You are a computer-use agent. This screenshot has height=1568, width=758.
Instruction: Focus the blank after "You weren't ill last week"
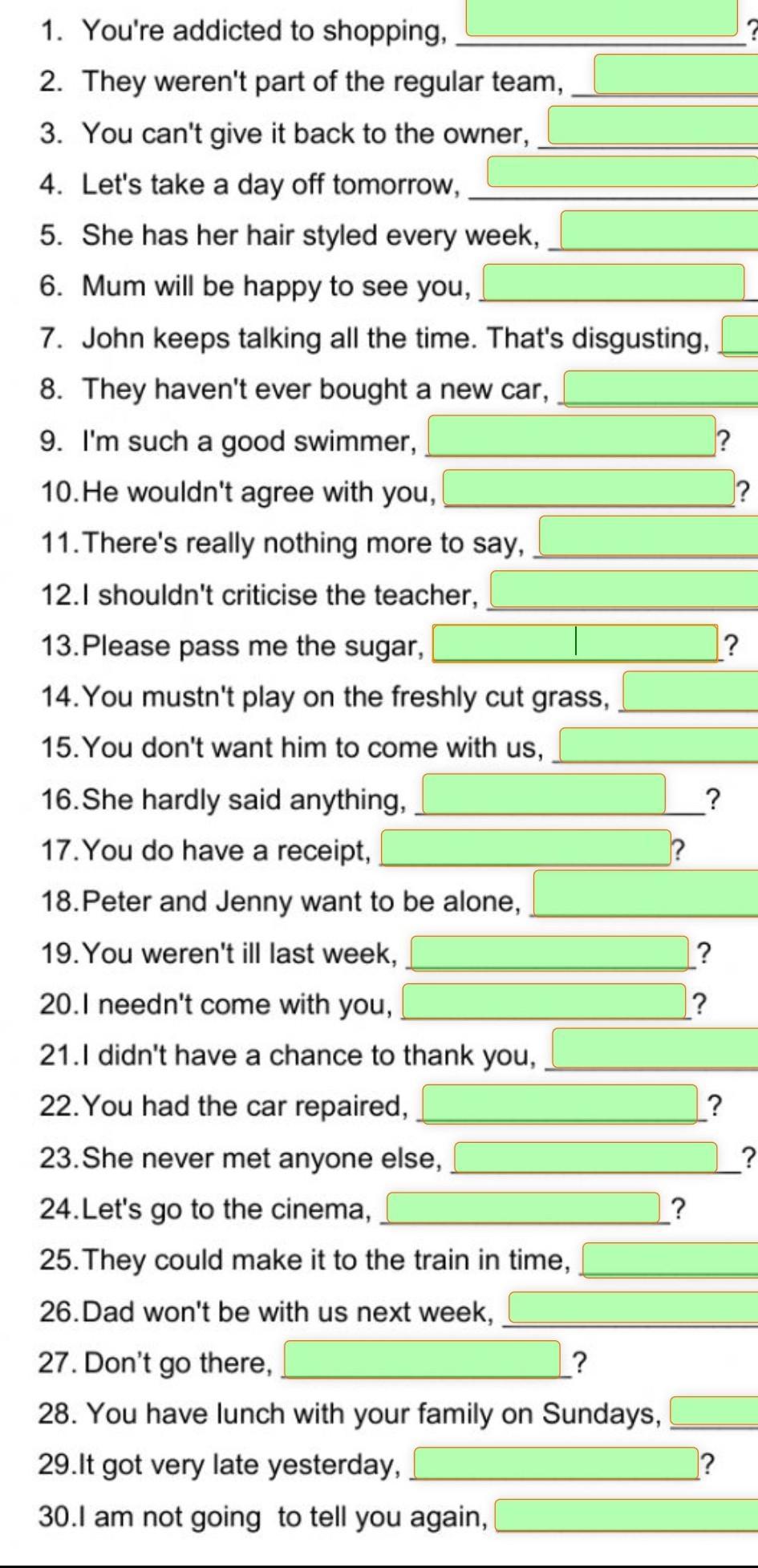(549, 952)
